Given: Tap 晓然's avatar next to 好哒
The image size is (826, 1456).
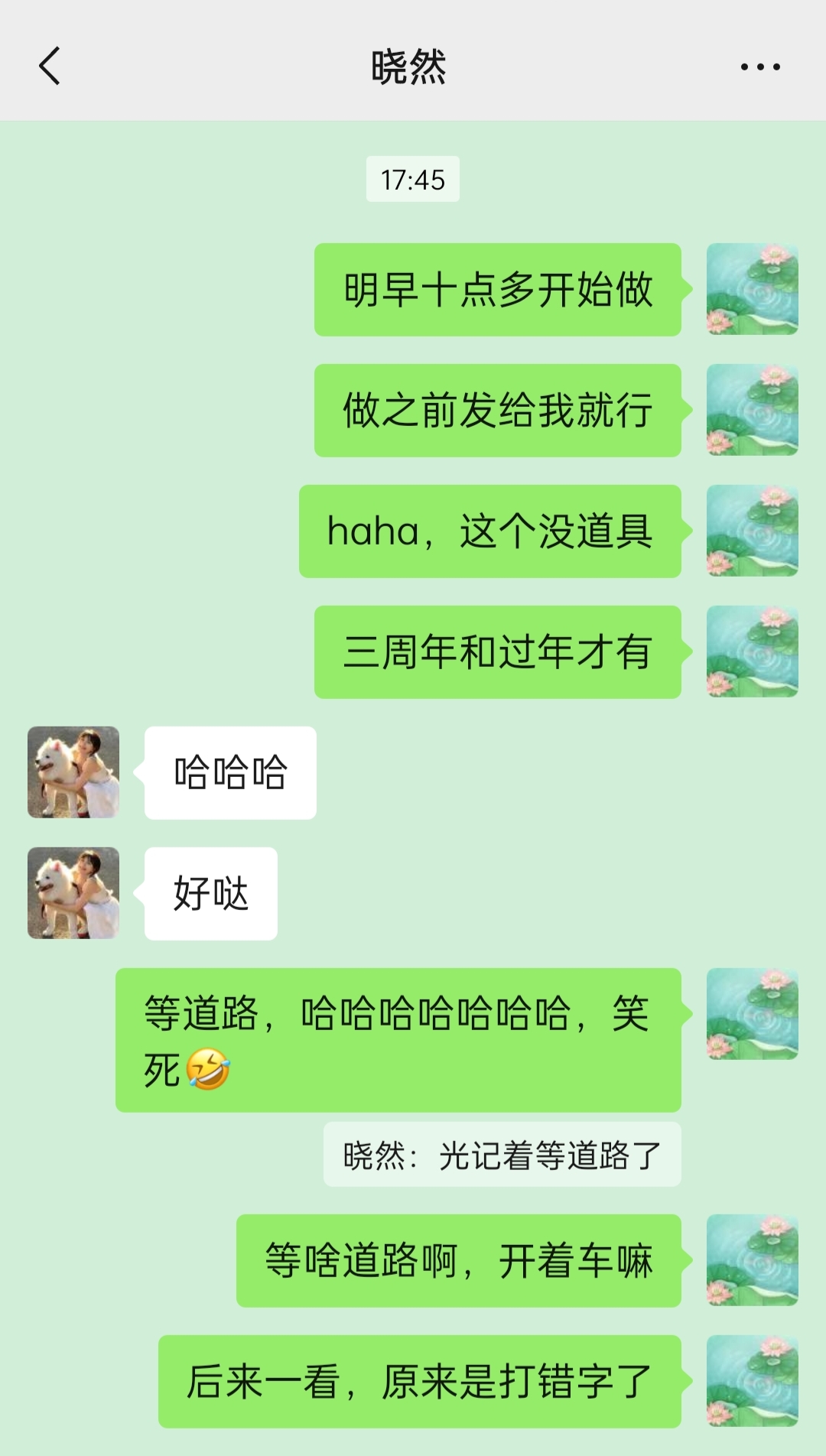Looking at the screenshot, I should [73, 893].
